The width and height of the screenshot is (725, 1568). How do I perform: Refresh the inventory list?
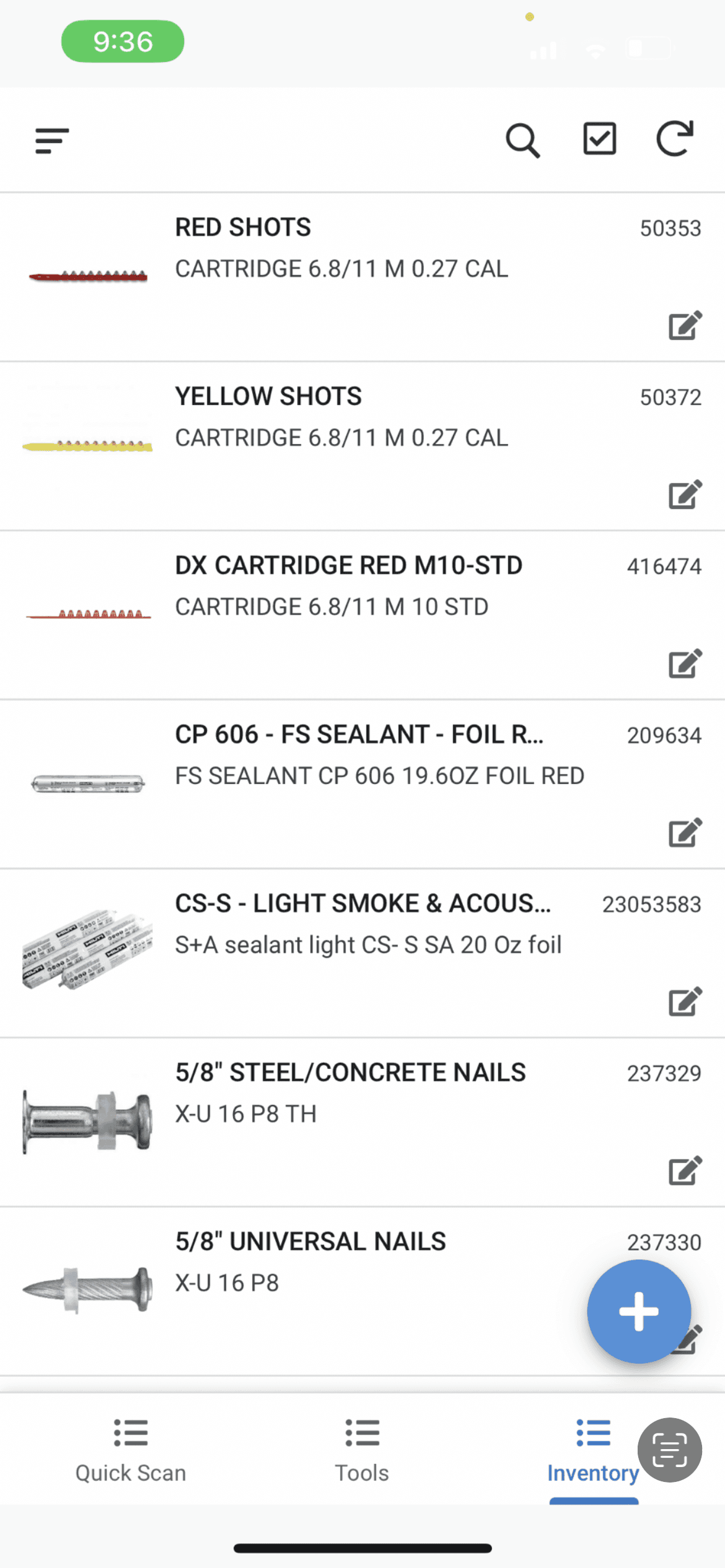(x=674, y=139)
